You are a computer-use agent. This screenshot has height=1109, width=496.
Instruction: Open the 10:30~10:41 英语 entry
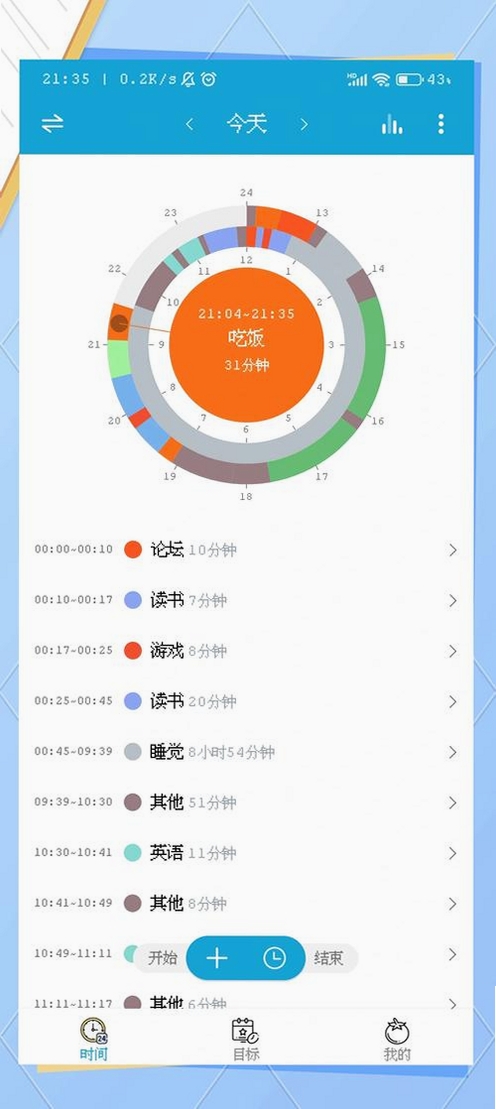246,853
